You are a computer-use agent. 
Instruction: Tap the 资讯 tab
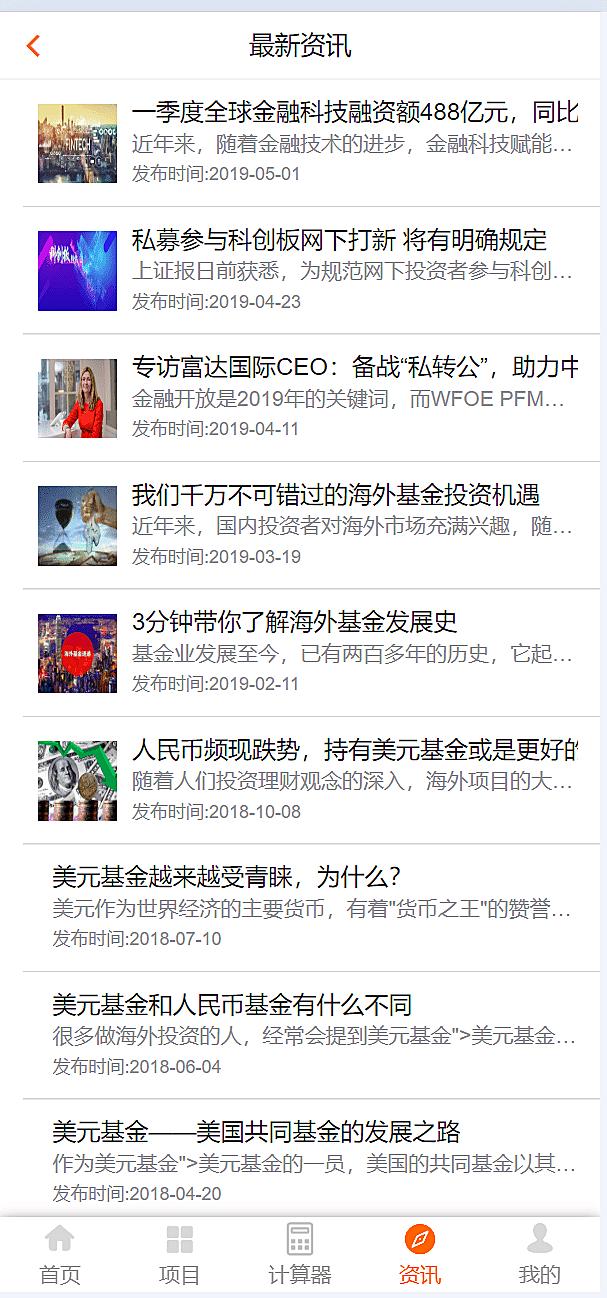tap(420, 1255)
